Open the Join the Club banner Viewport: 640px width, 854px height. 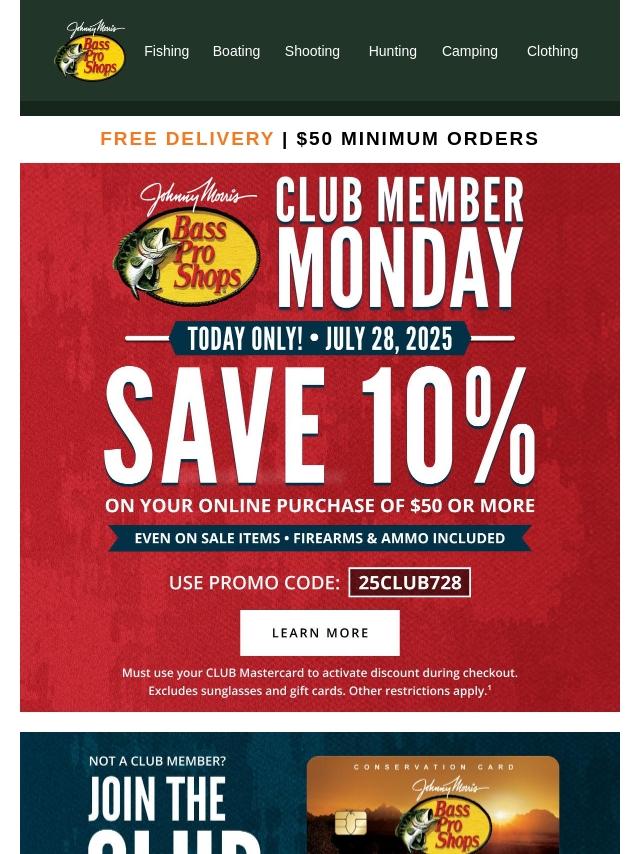tap(319, 794)
